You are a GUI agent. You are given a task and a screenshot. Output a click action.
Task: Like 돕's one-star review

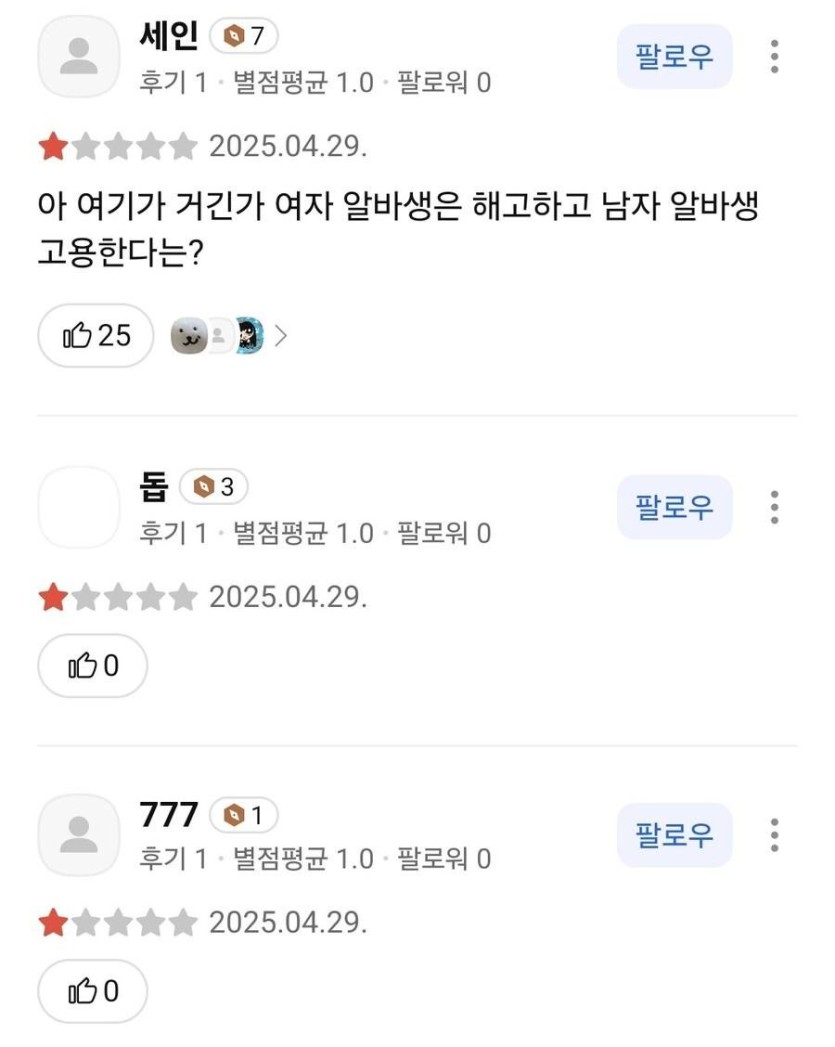[x=92, y=666]
